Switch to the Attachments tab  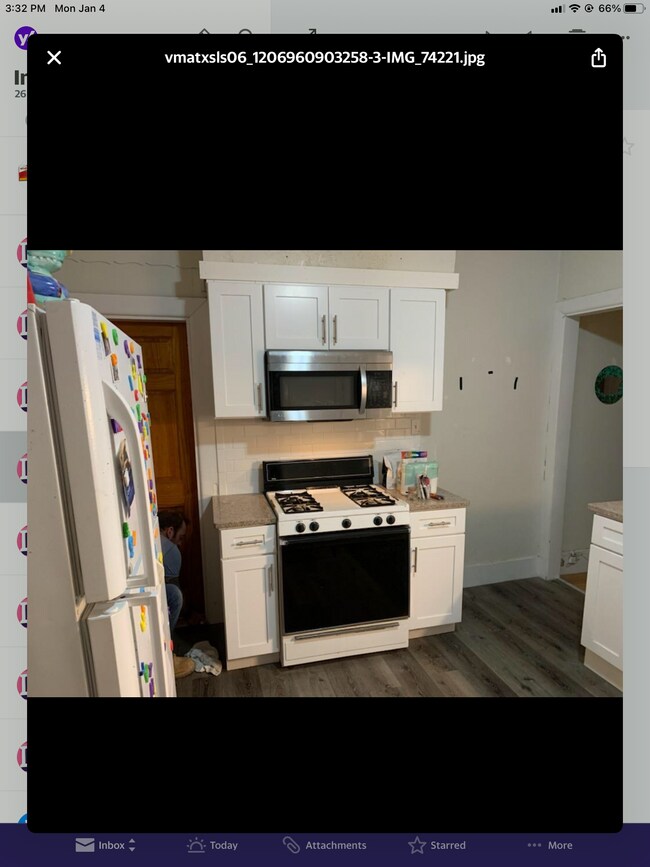pos(324,845)
